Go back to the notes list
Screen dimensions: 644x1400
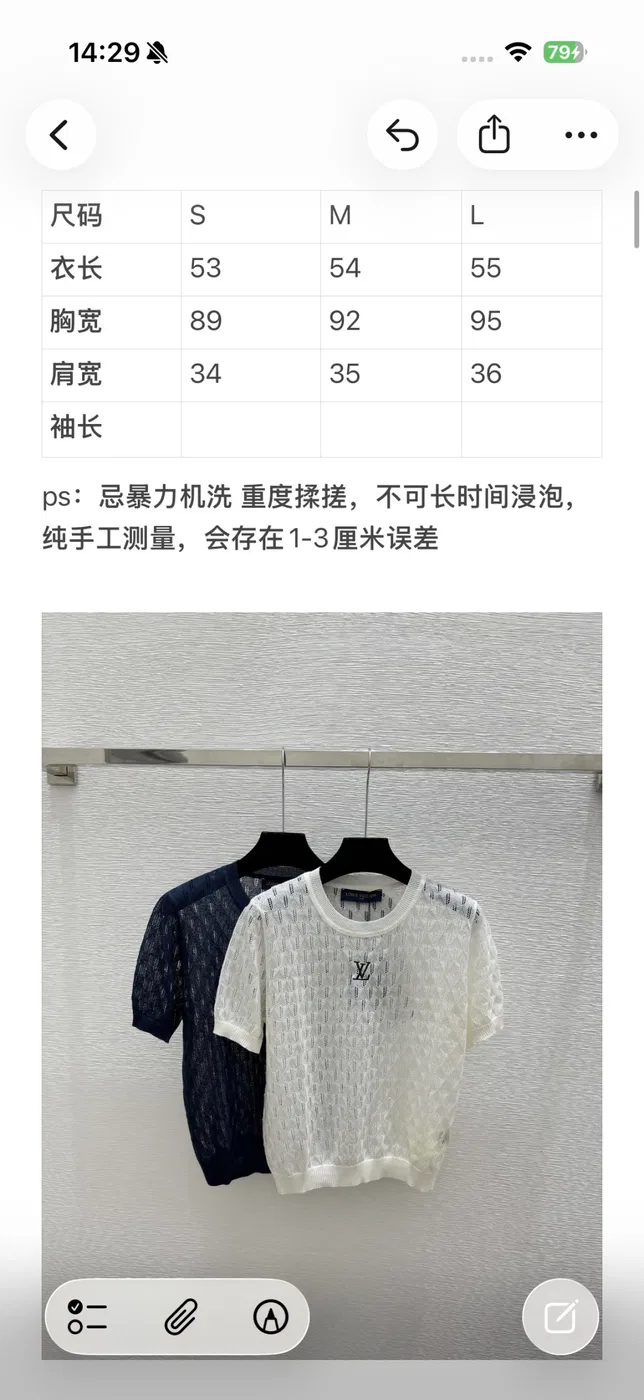[60, 135]
